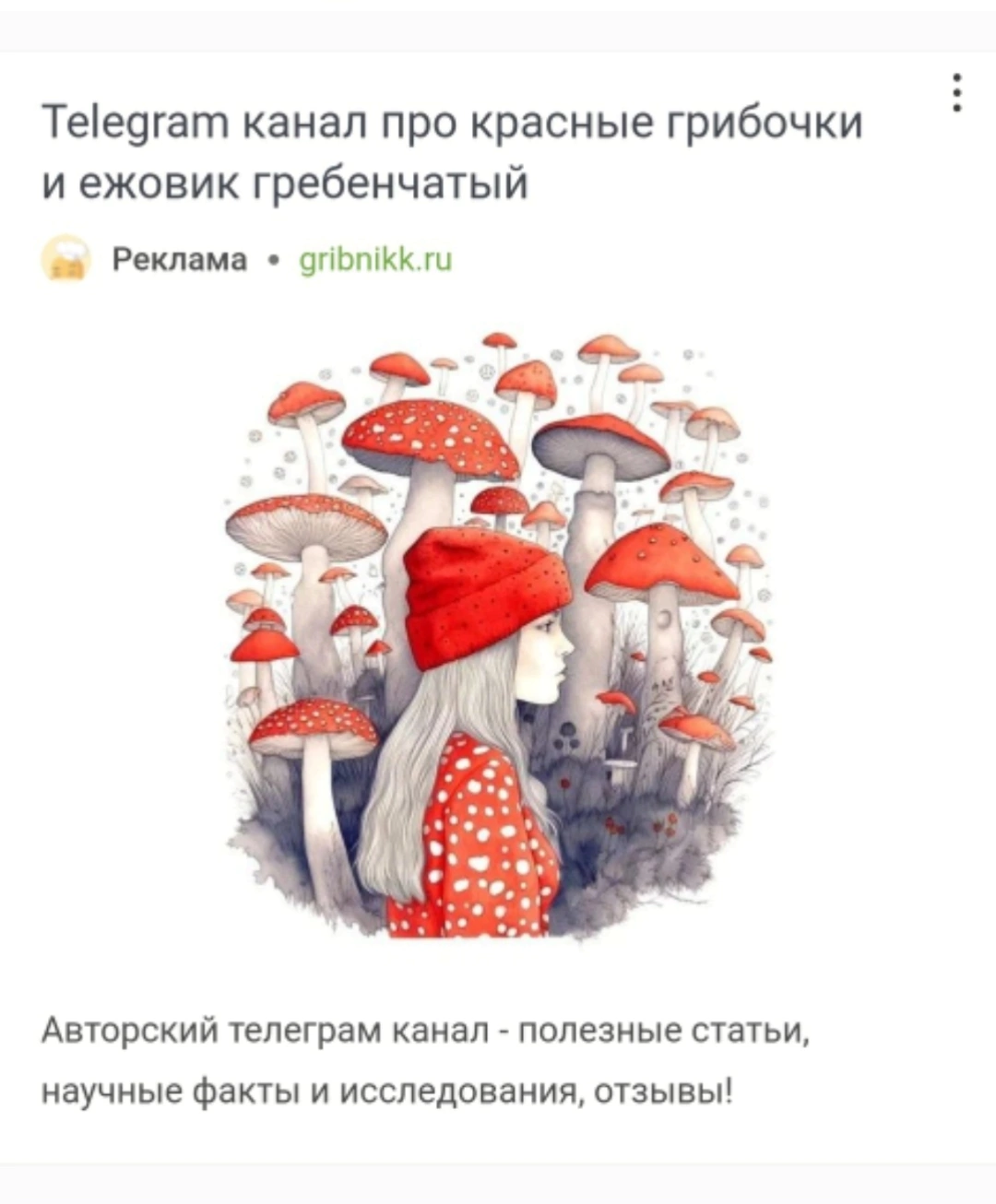996x1204 pixels.
Task: Open the gribnikk.ru link
Action: pyautogui.click(x=376, y=260)
